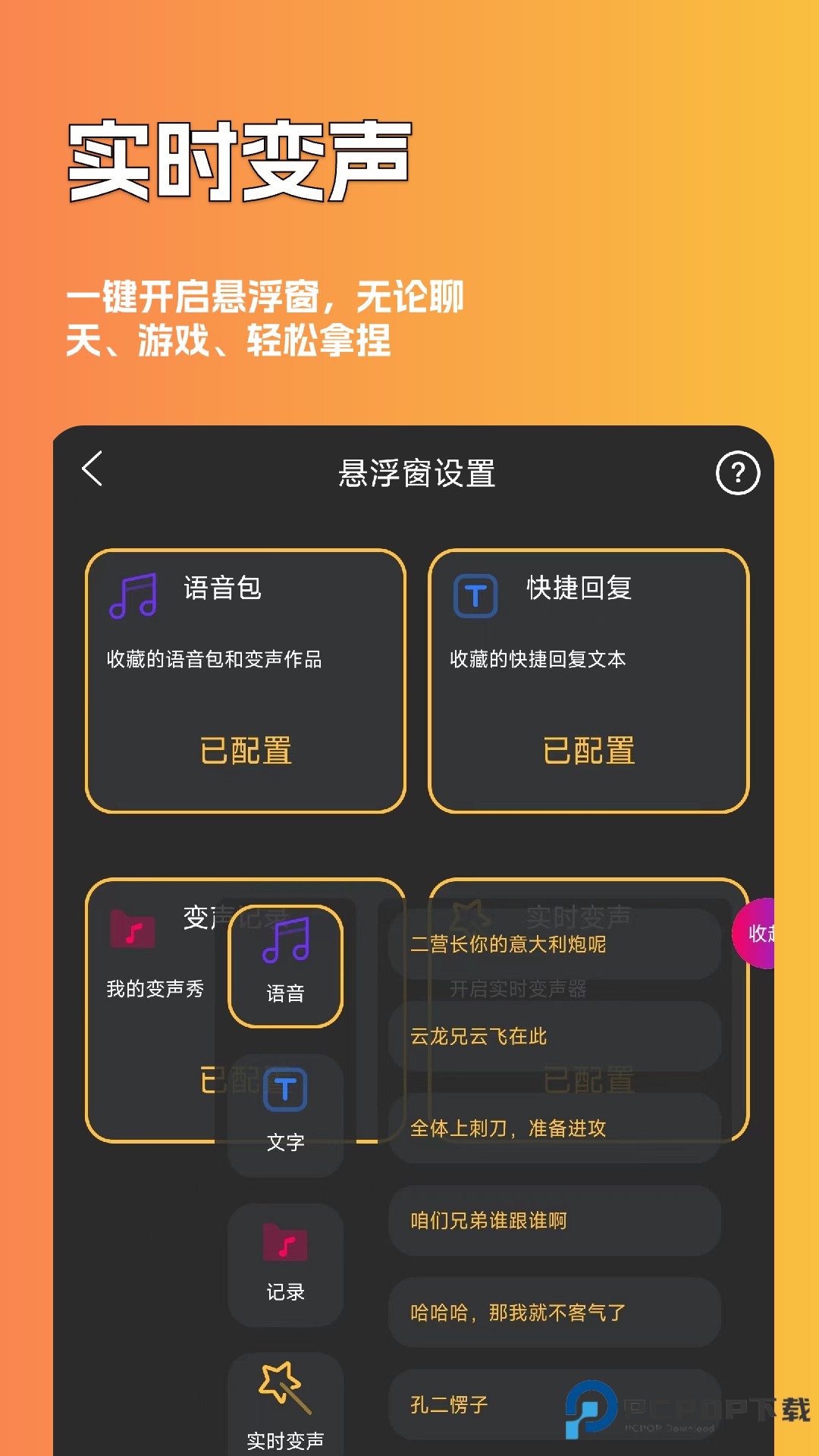Click 已配置 under the 语音包 card
The width and height of the screenshot is (819, 1456).
coord(245,750)
